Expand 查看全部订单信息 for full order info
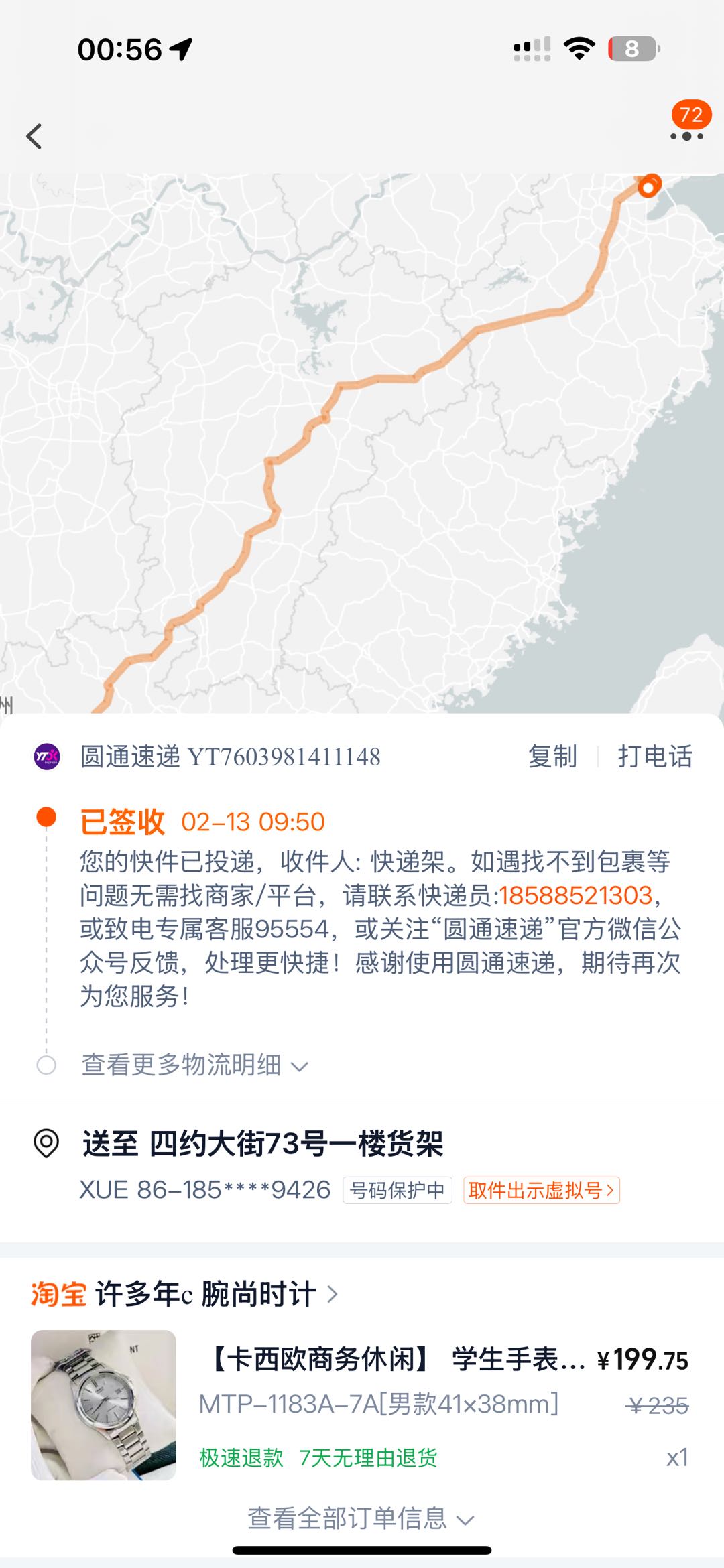Viewport: 724px width, 1568px height. pos(361,1519)
